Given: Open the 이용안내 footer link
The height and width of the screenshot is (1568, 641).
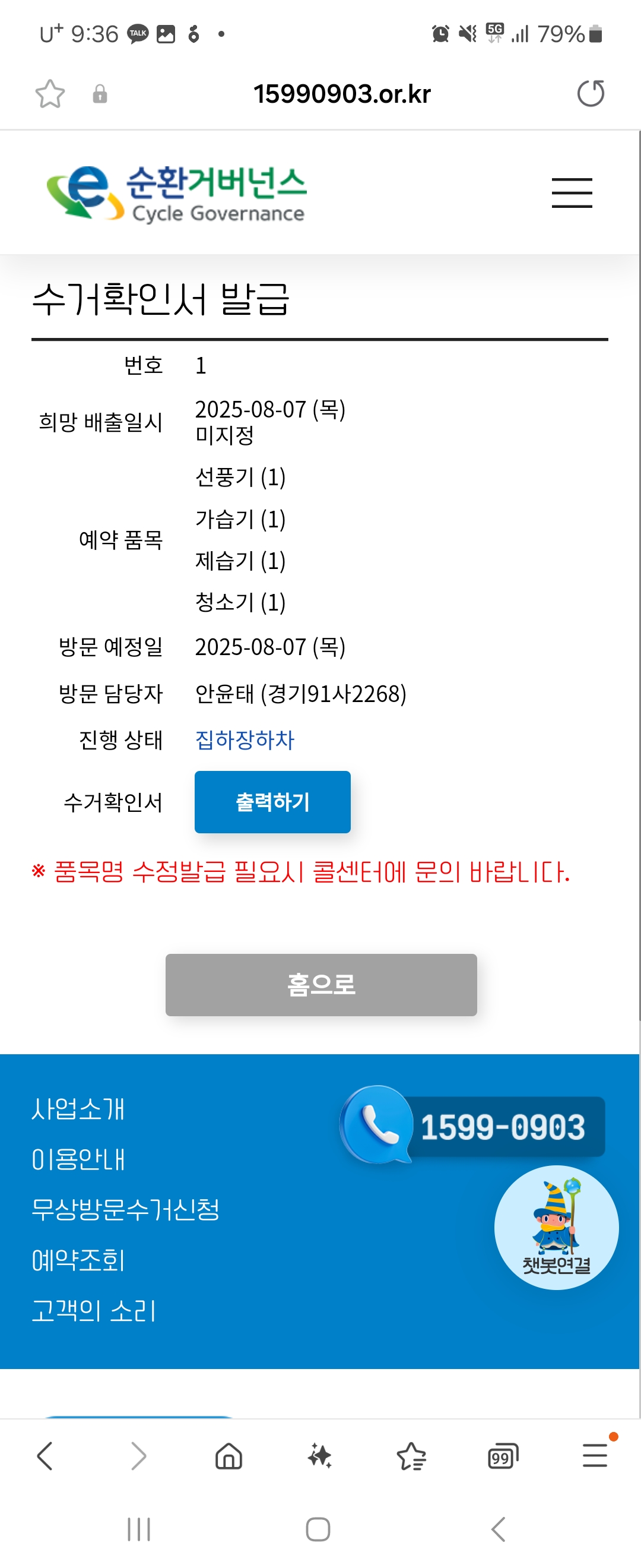Looking at the screenshot, I should tap(78, 1159).
